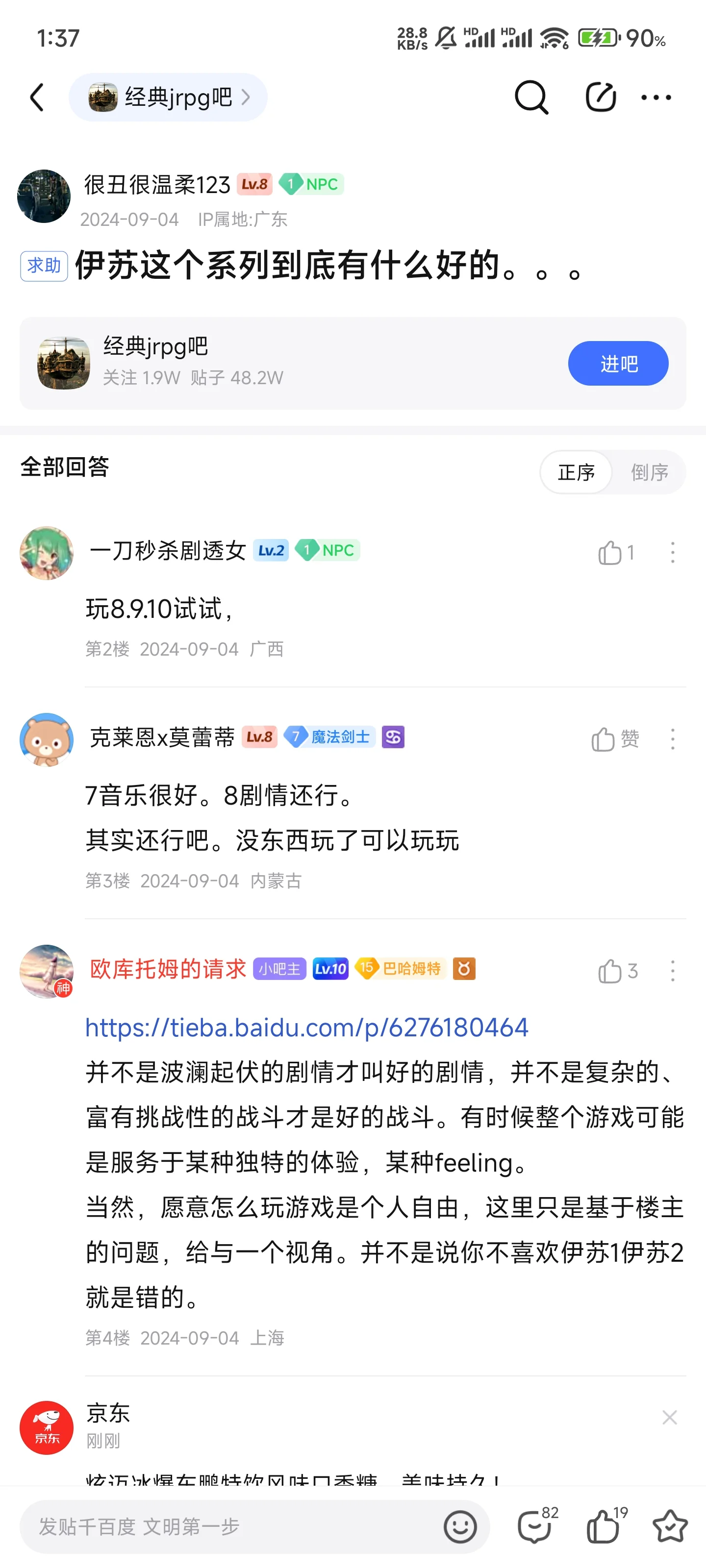This screenshot has width=706, height=1568.
Task: Open the 经典jrpg吧 chip in the header
Action: coord(168,98)
